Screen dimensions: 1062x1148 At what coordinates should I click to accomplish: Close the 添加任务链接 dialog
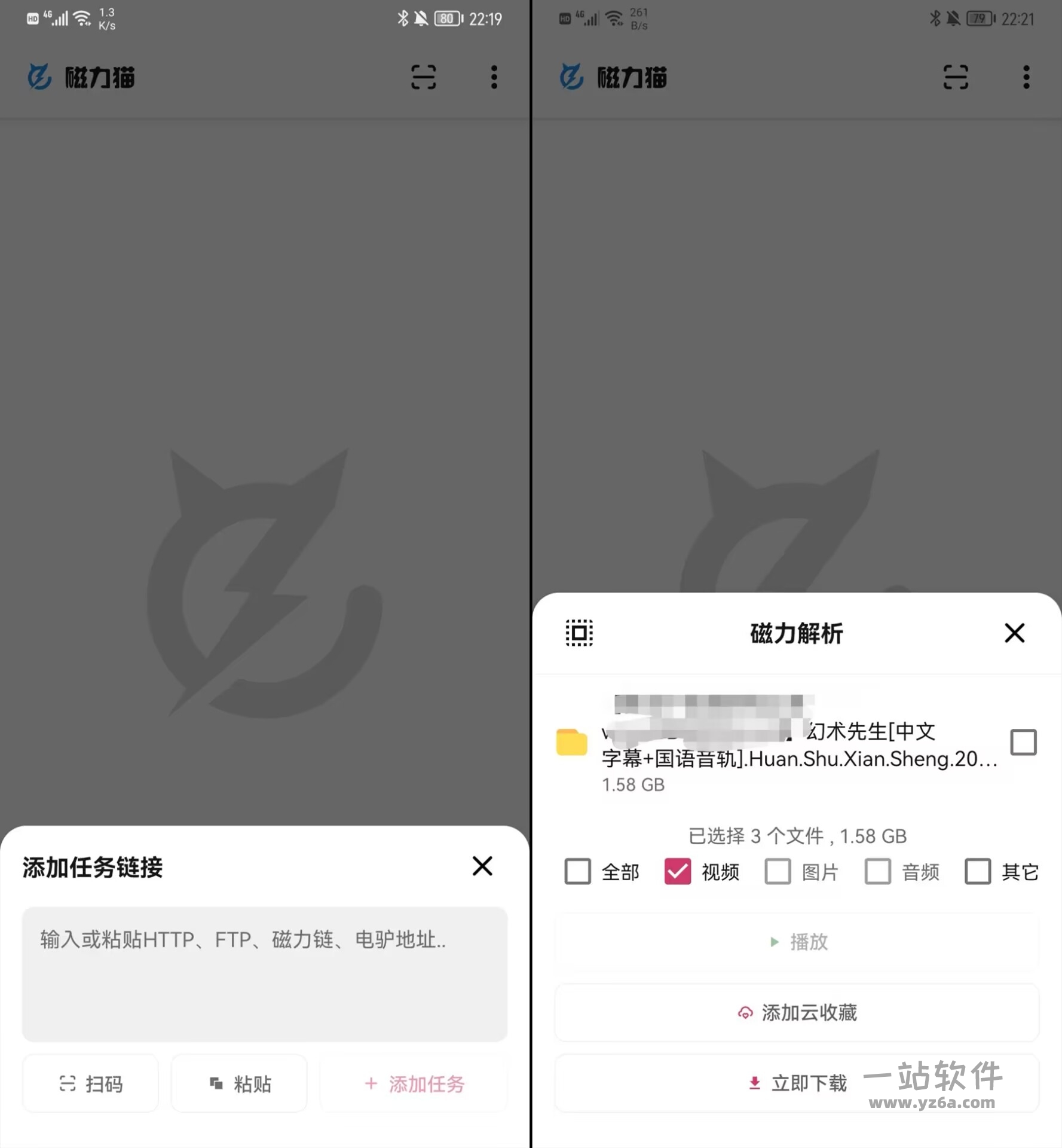pyautogui.click(x=482, y=866)
